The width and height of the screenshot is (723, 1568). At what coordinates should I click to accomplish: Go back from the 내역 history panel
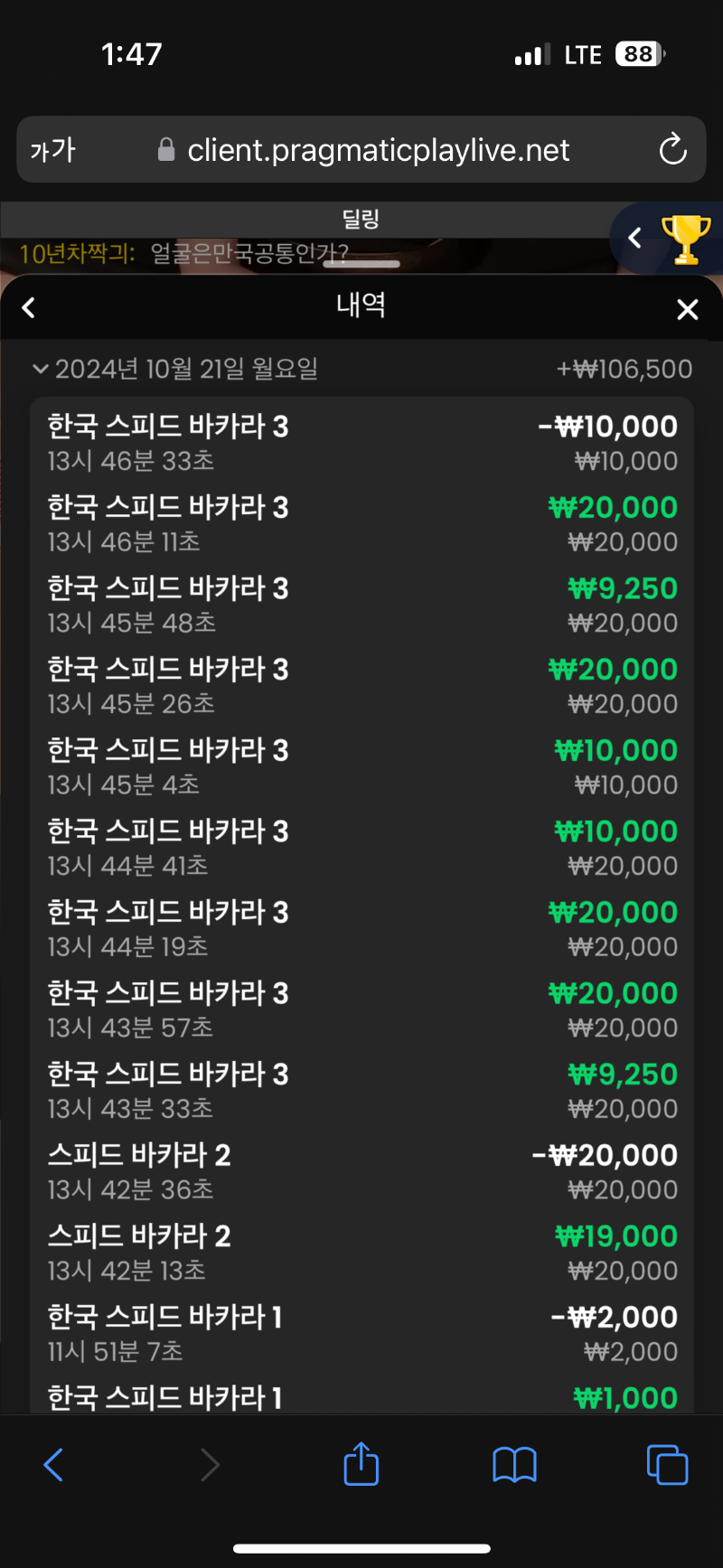pos(29,308)
